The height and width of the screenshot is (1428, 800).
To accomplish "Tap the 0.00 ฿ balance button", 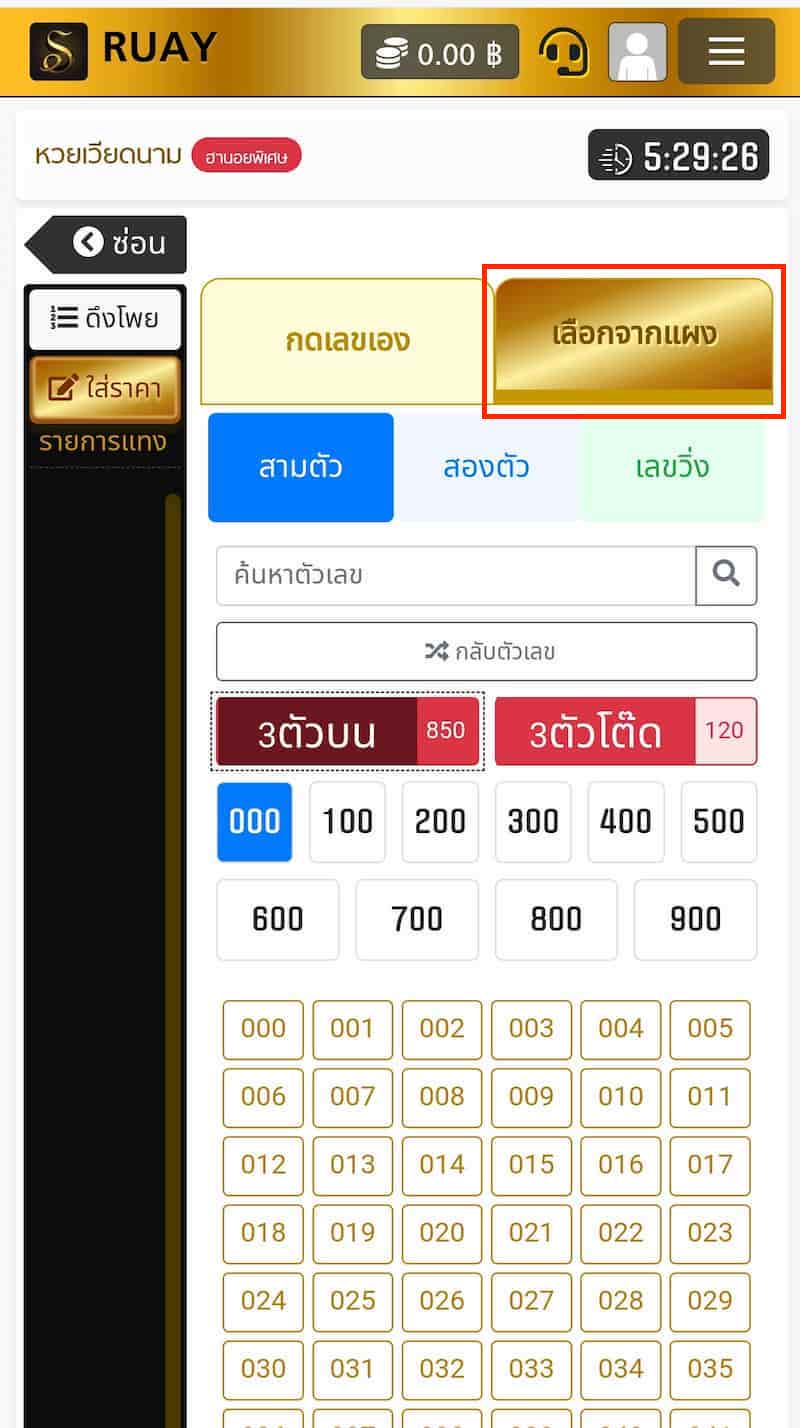I will coord(440,53).
